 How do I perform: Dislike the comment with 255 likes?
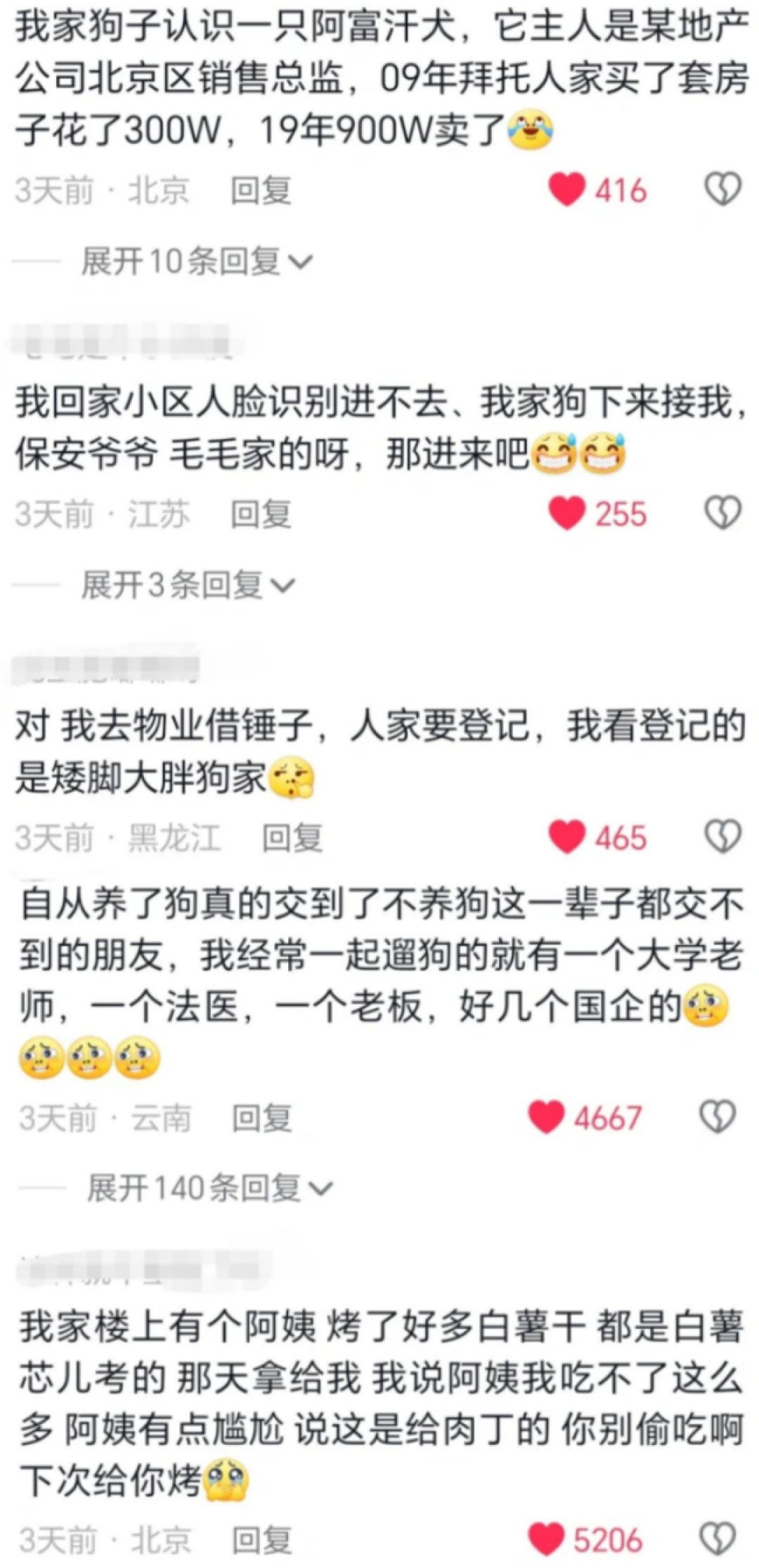pyautogui.click(x=722, y=514)
